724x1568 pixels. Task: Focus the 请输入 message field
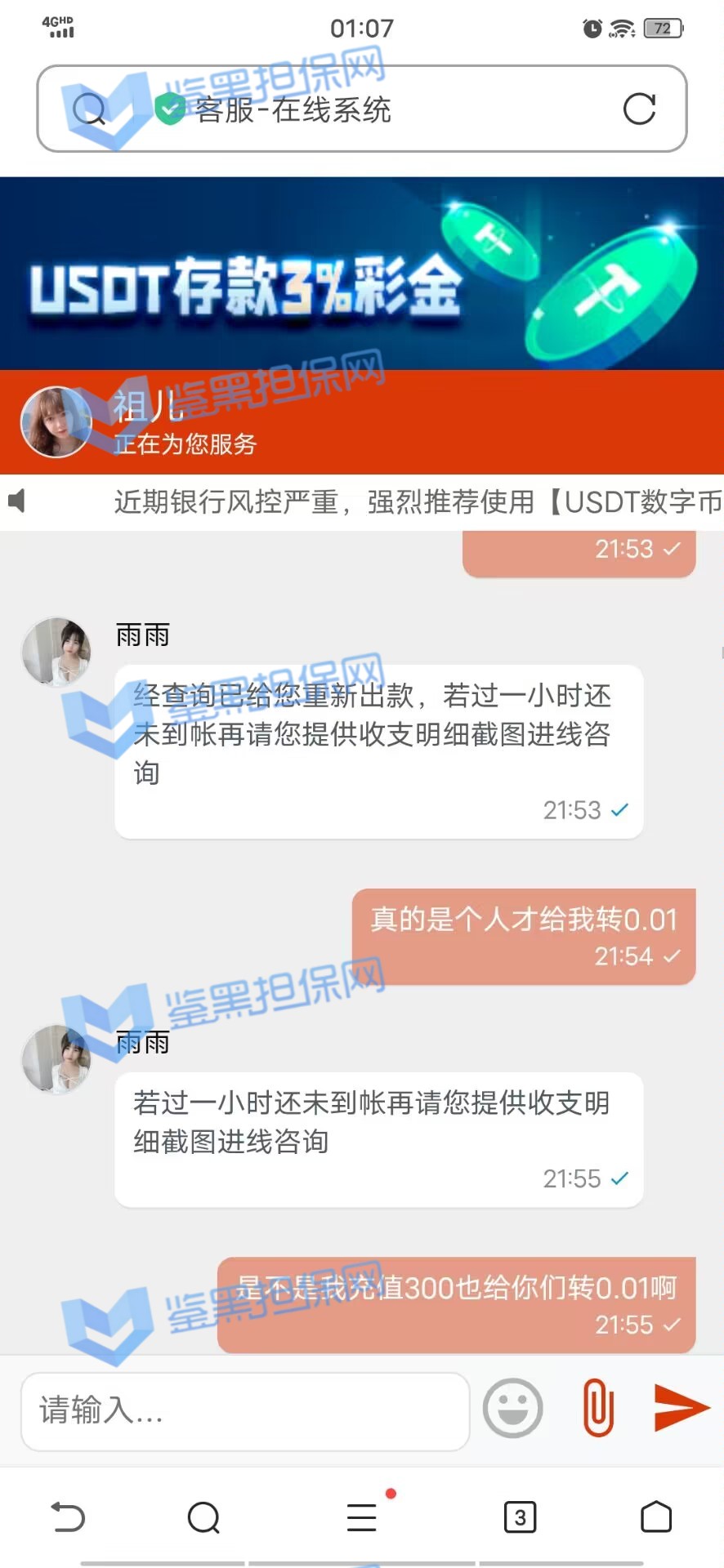click(245, 1410)
